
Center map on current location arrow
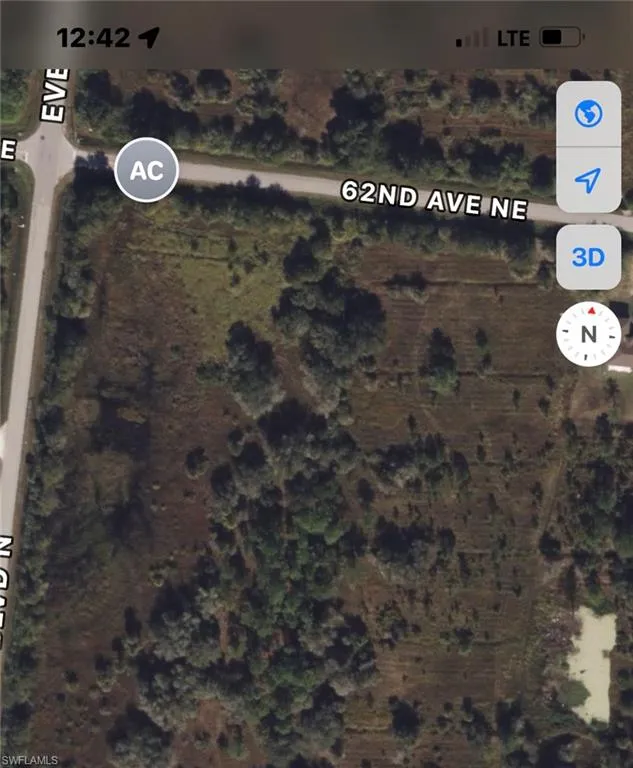pyautogui.click(x=588, y=180)
